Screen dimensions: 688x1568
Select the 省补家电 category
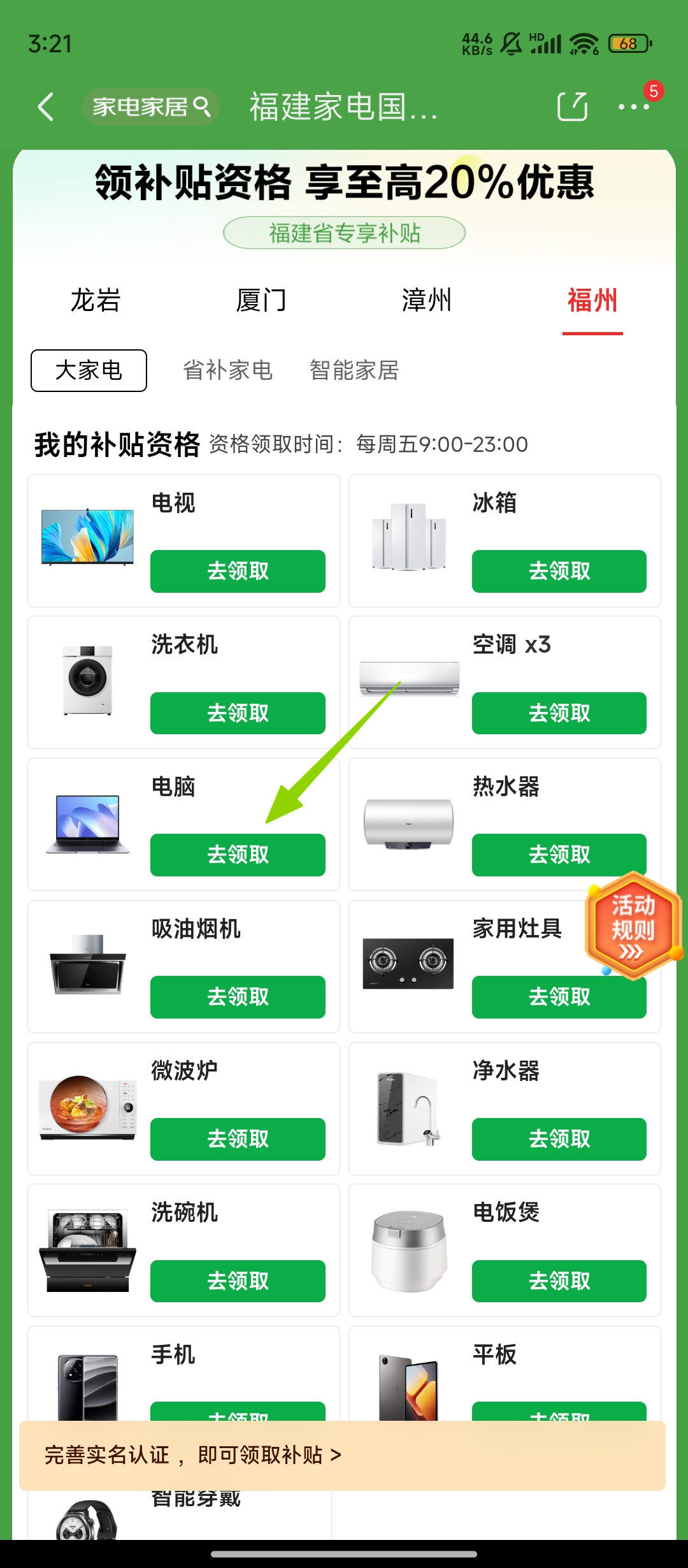click(x=227, y=370)
